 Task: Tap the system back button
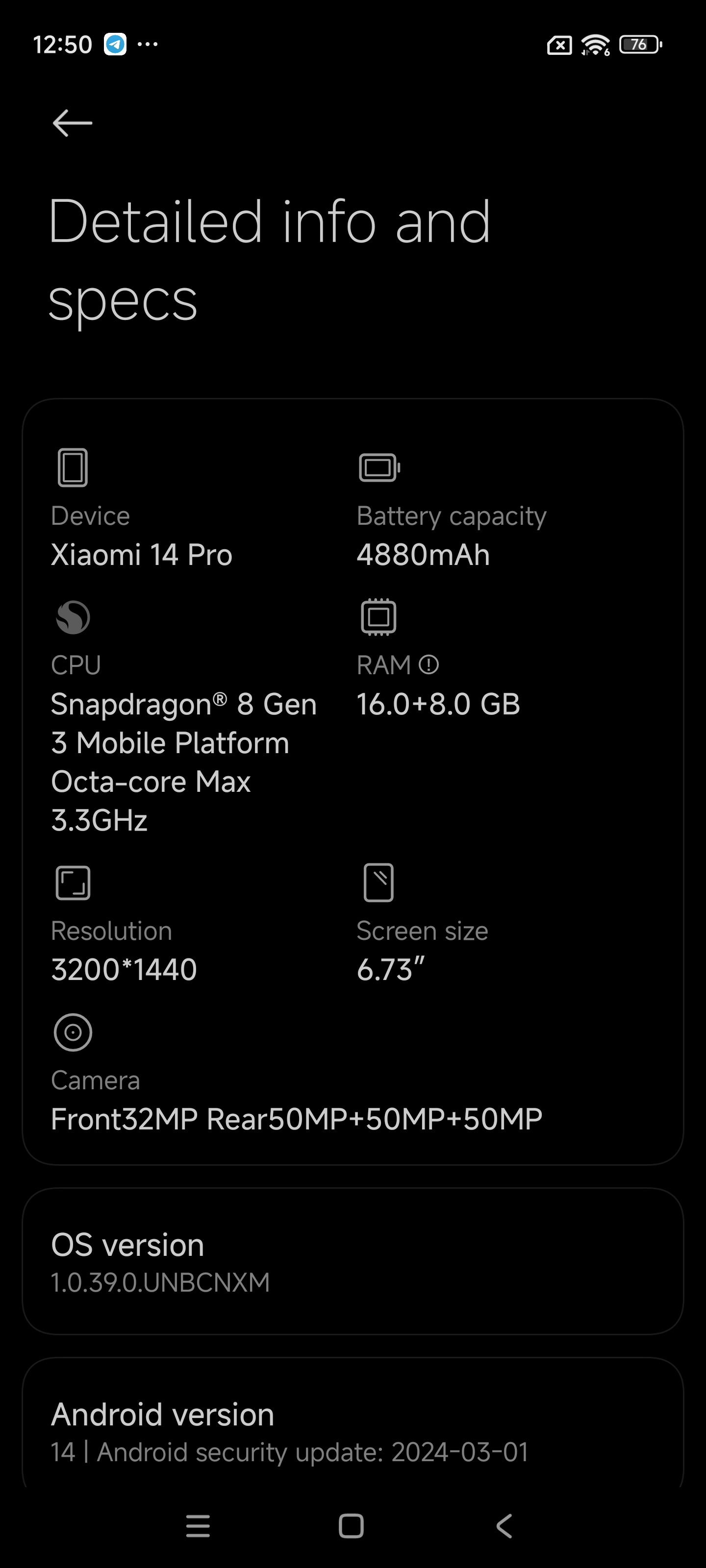point(504,1526)
